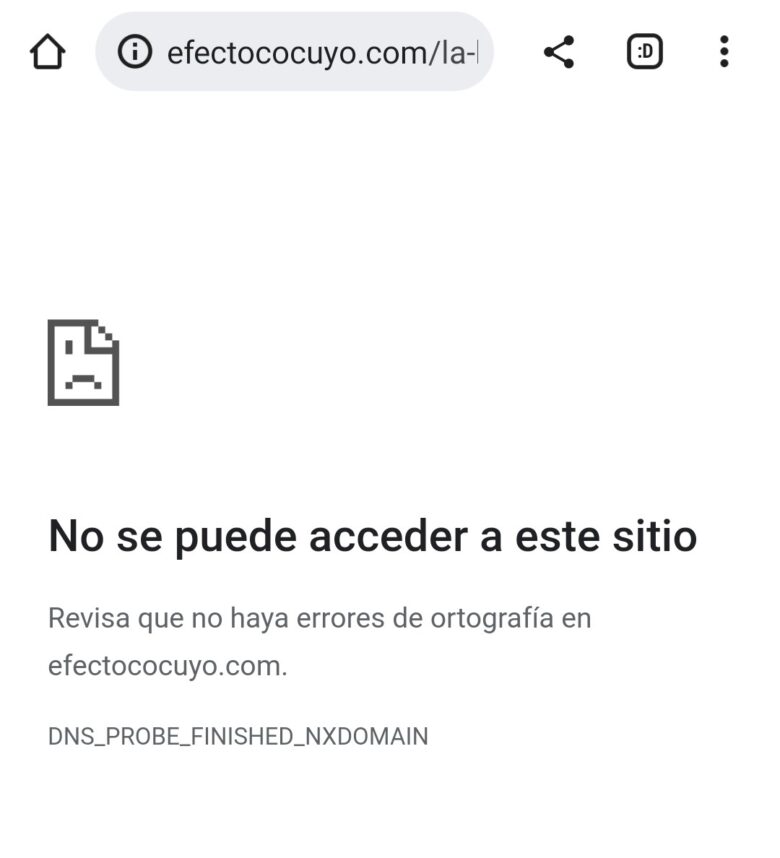Open sharing options using the share arrow icon
The height and width of the screenshot is (858, 780).
click(559, 50)
